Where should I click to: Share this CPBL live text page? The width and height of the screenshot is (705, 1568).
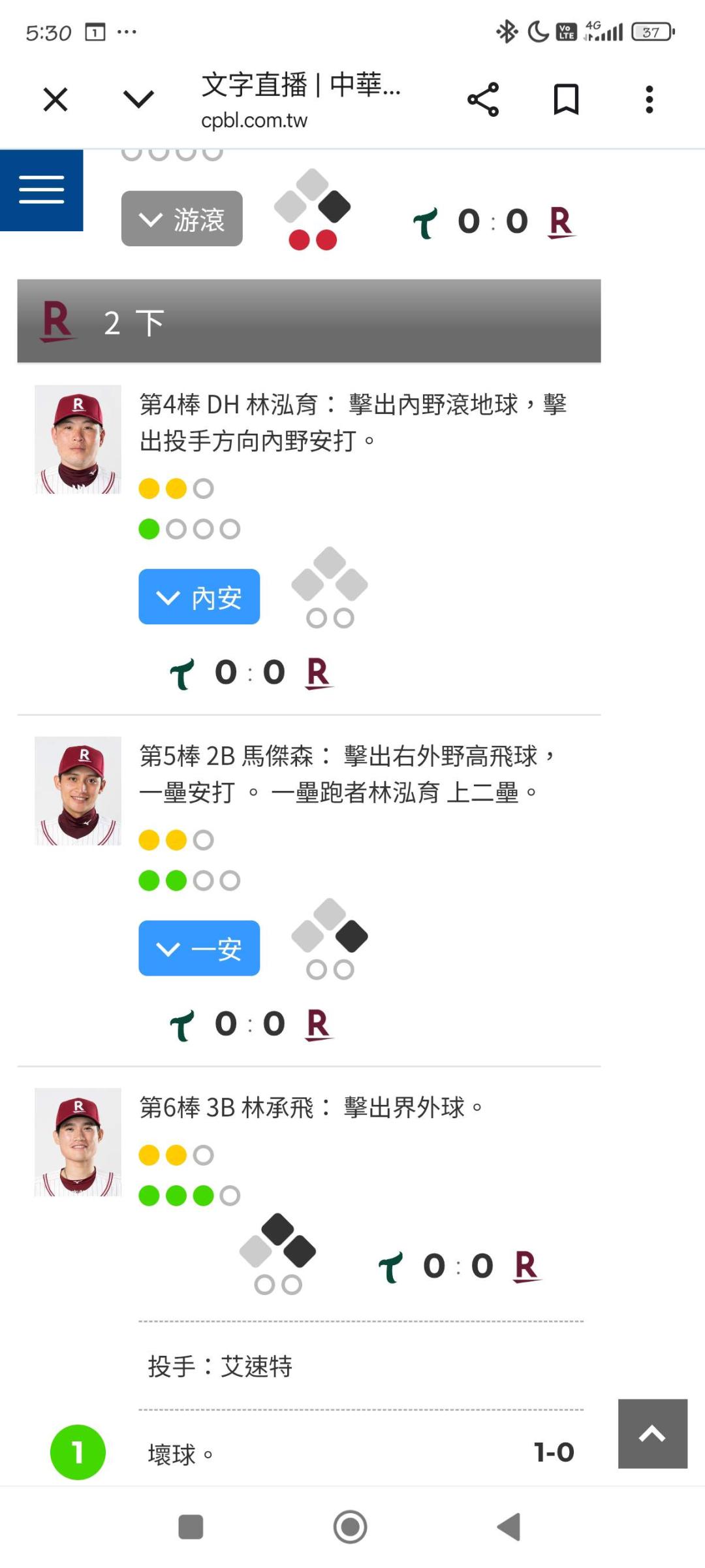click(483, 100)
